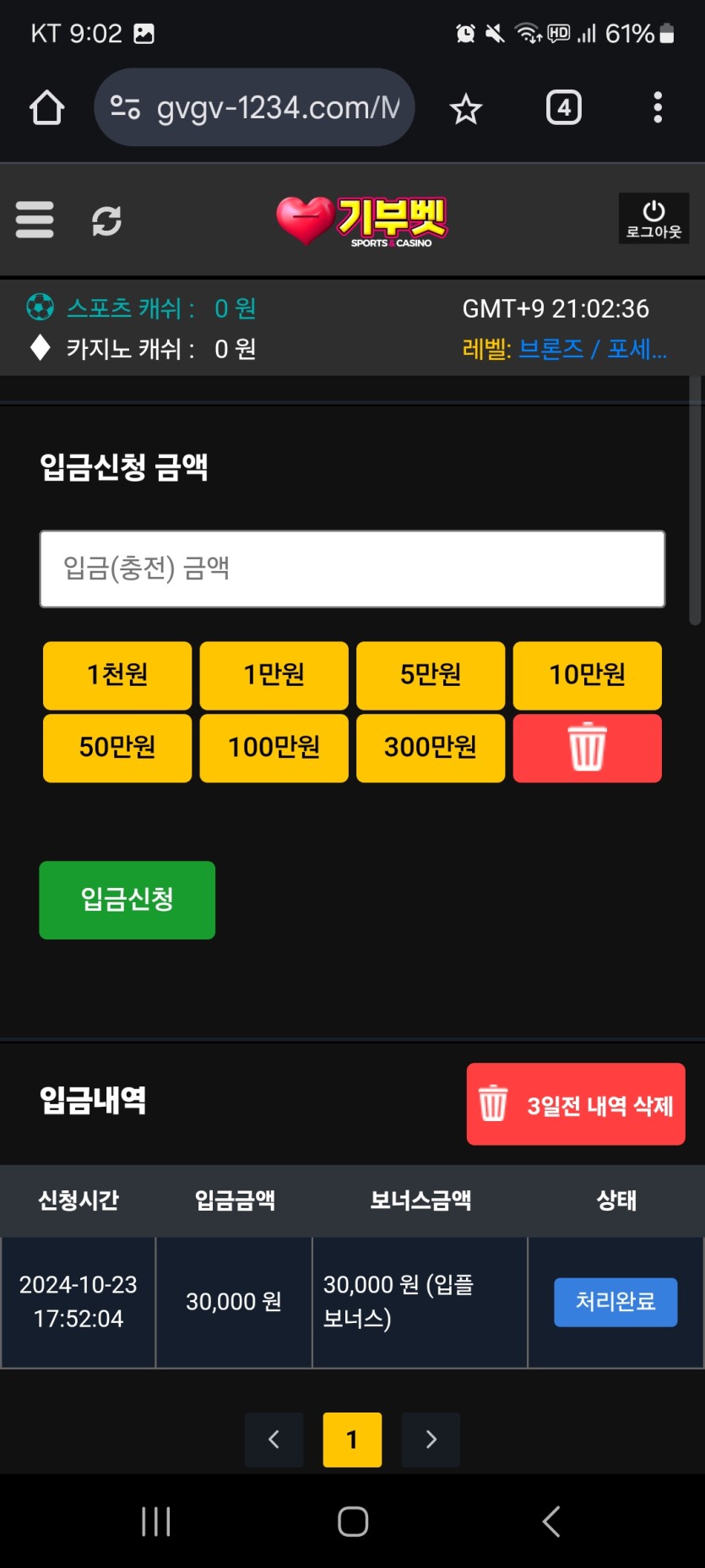
Task: Select the 1만원 amount button
Action: [274, 675]
